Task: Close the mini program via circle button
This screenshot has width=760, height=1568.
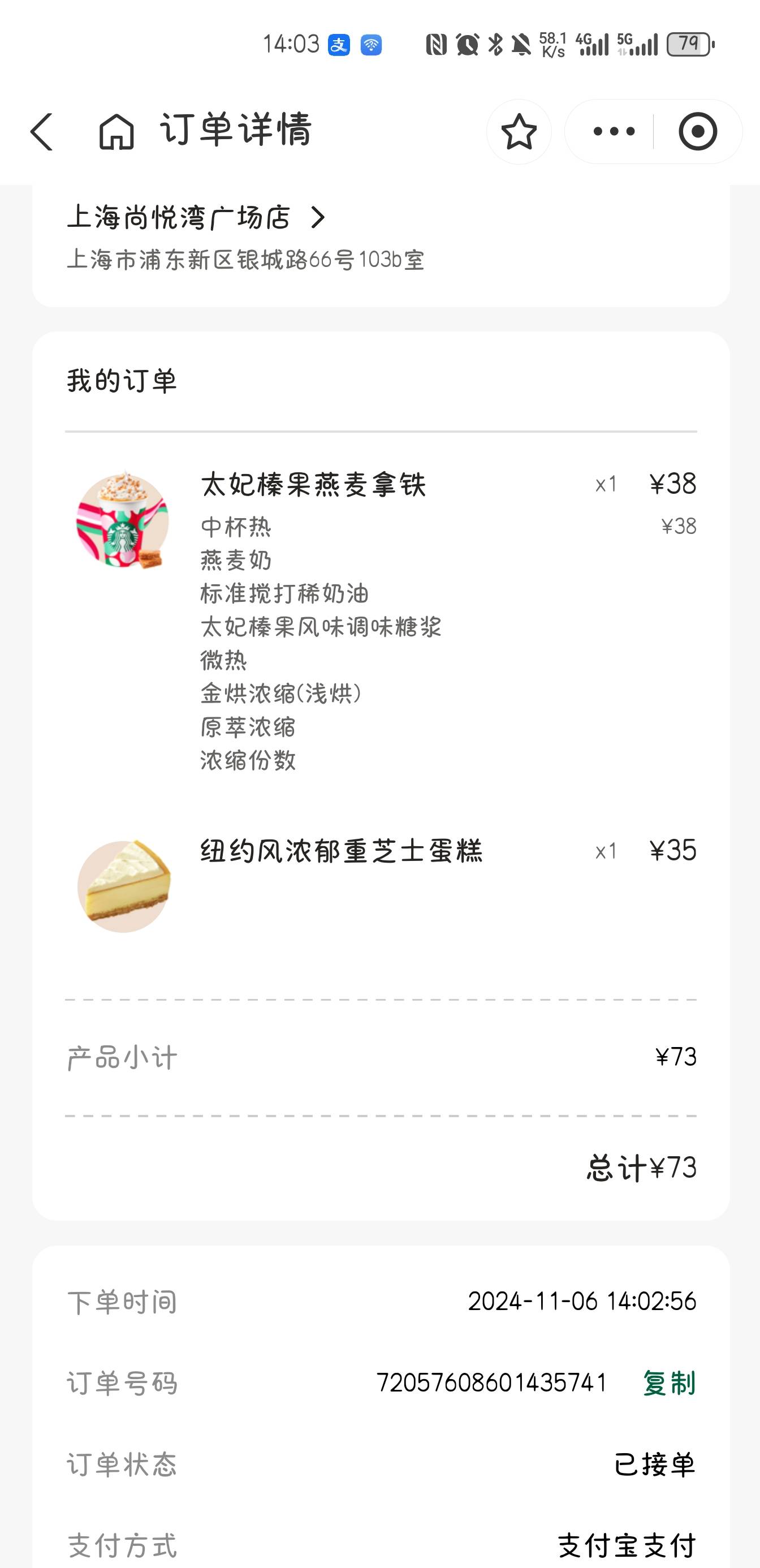Action: tap(697, 131)
